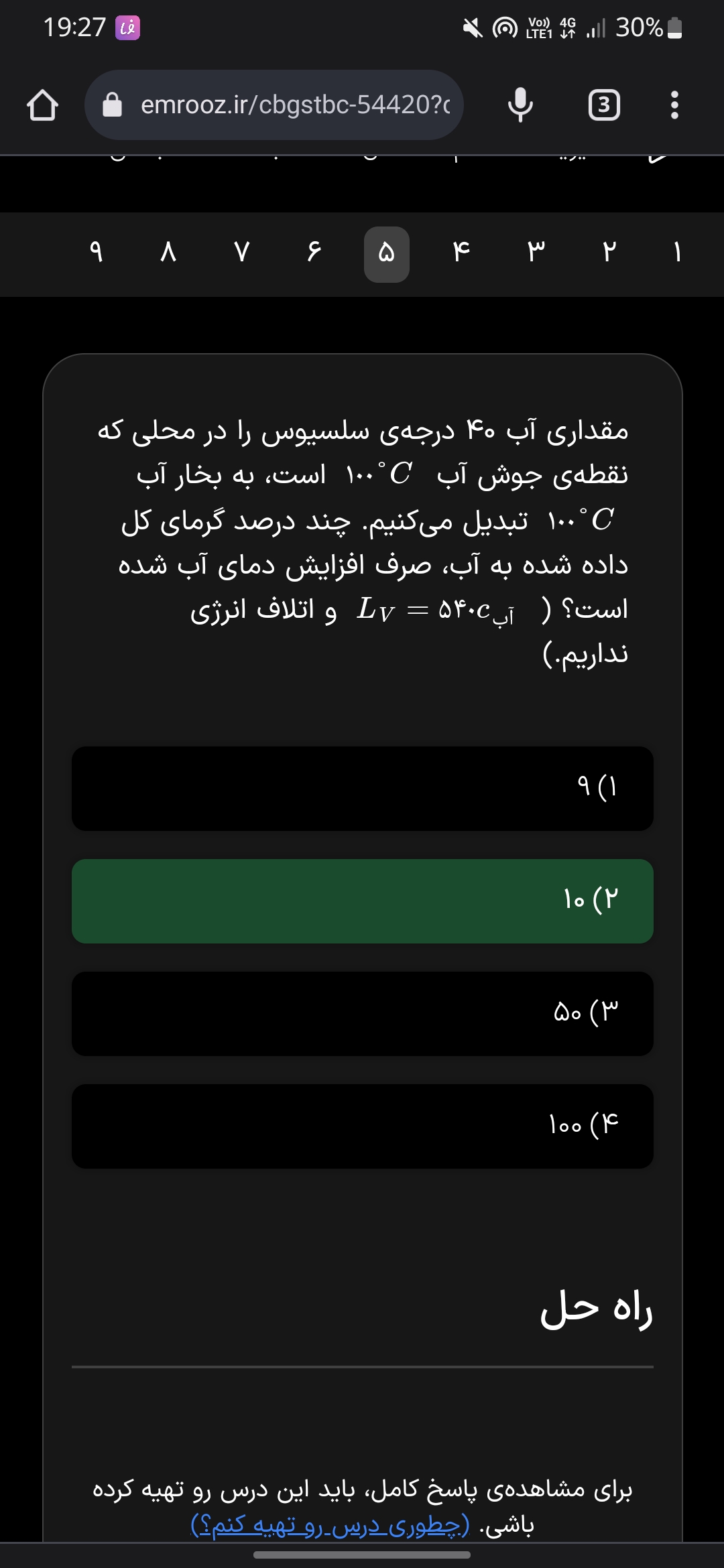Open the browser overflow menu
This screenshot has width=724, height=1568.
[x=674, y=105]
